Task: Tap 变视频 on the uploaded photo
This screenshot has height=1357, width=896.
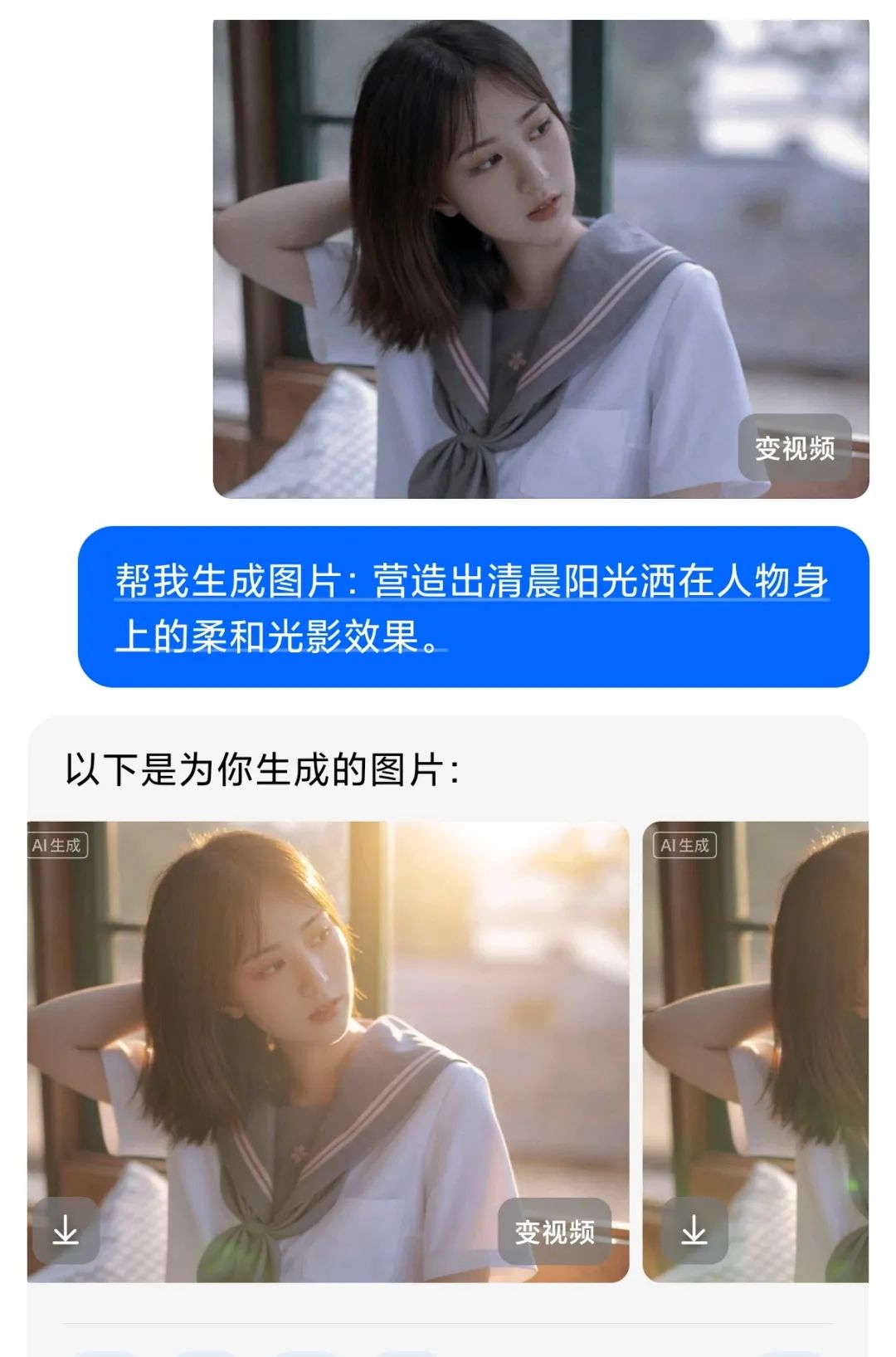Action: (794, 448)
